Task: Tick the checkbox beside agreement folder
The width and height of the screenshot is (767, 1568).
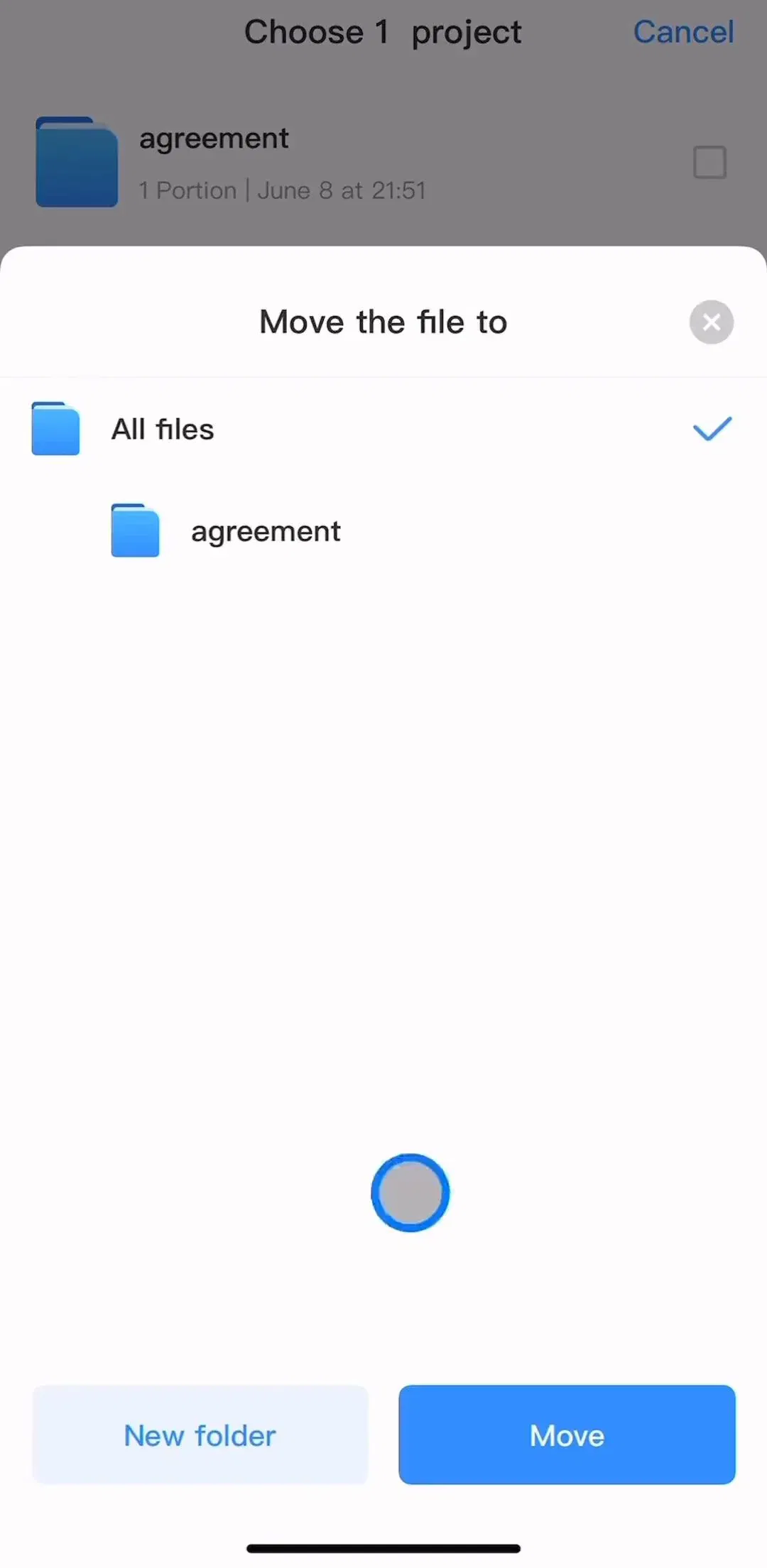Action: pyautogui.click(x=709, y=163)
